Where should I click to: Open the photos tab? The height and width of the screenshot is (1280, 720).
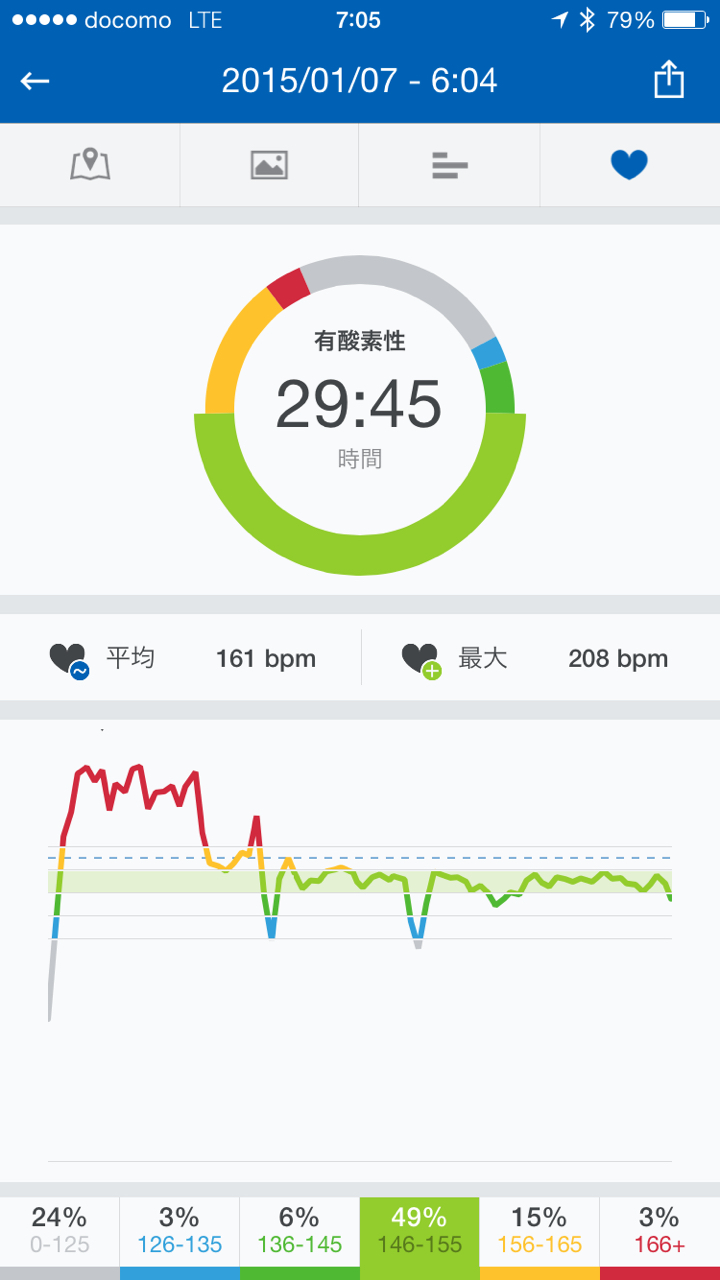pyautogui.click(x=269, y=165)
